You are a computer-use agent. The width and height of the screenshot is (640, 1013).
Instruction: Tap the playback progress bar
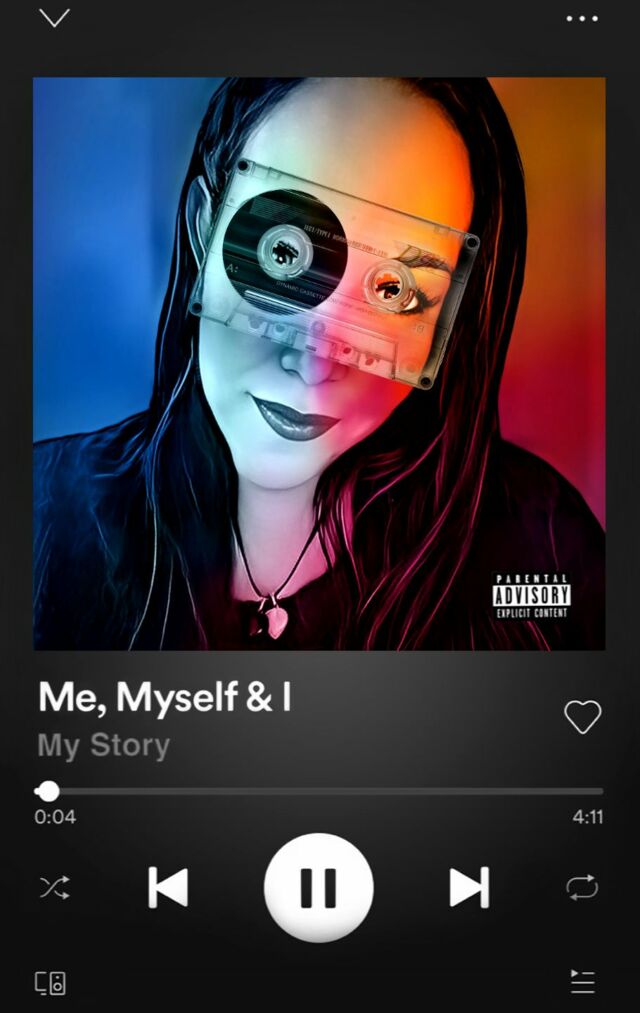320,791
